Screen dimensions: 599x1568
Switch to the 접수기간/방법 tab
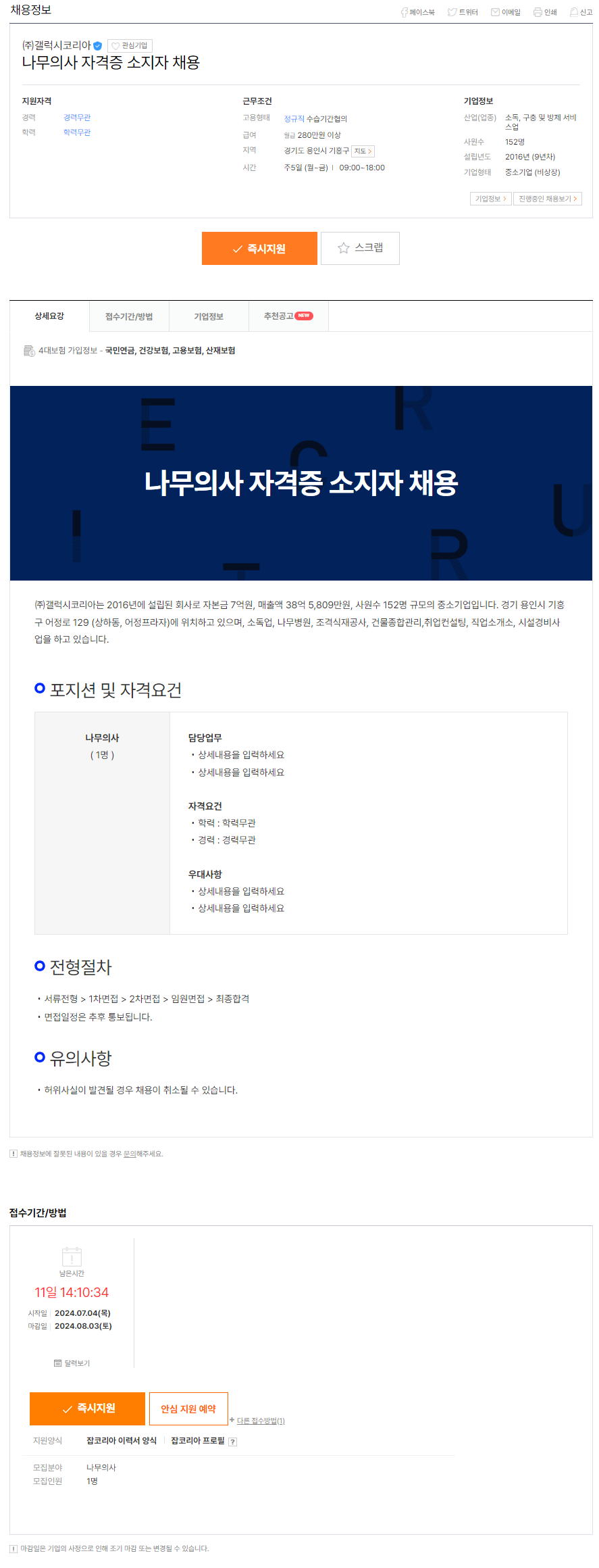click(x=129, y=316)
